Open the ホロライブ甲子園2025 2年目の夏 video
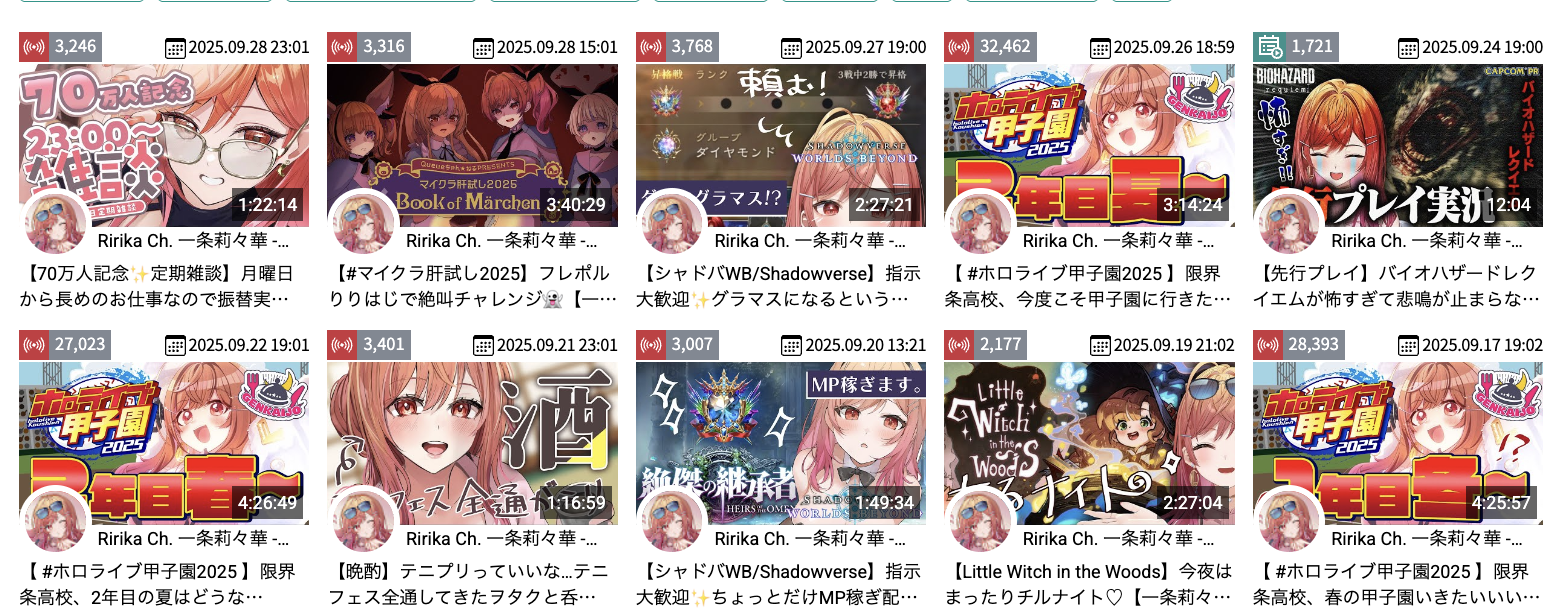The image size is (1566, 616). coord(164,430)
